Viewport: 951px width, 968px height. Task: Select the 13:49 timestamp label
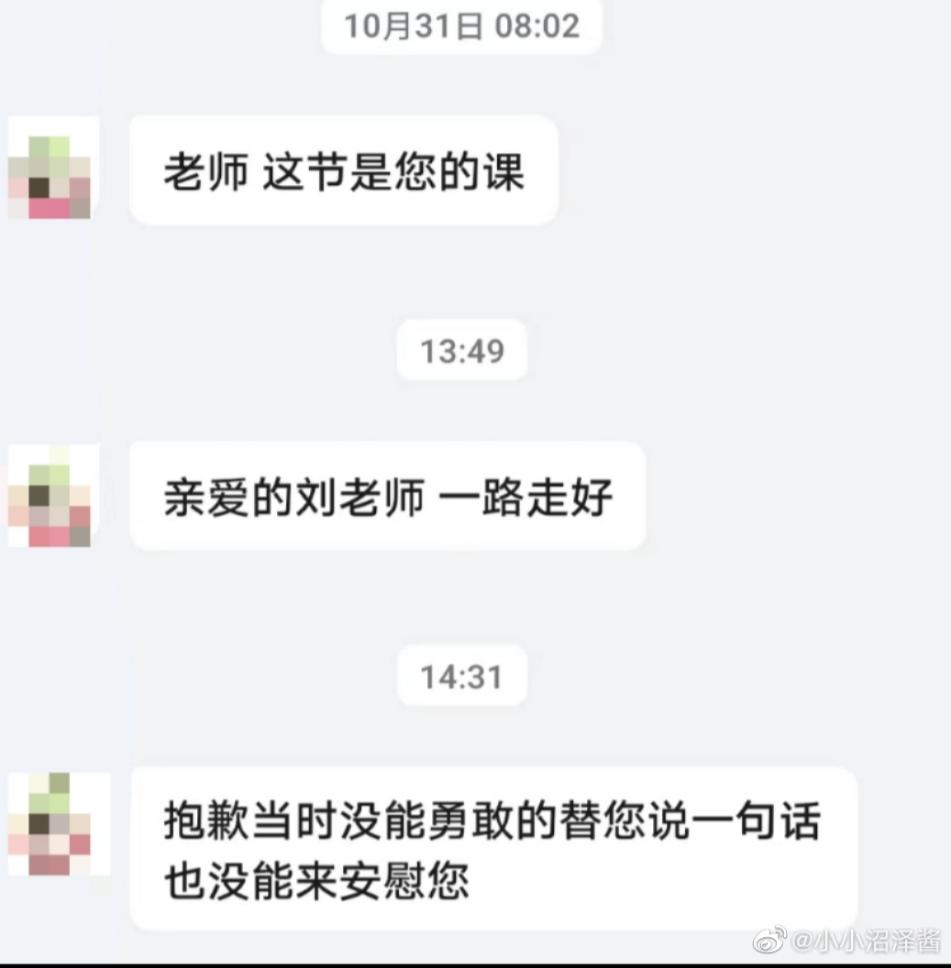point(461,350)
